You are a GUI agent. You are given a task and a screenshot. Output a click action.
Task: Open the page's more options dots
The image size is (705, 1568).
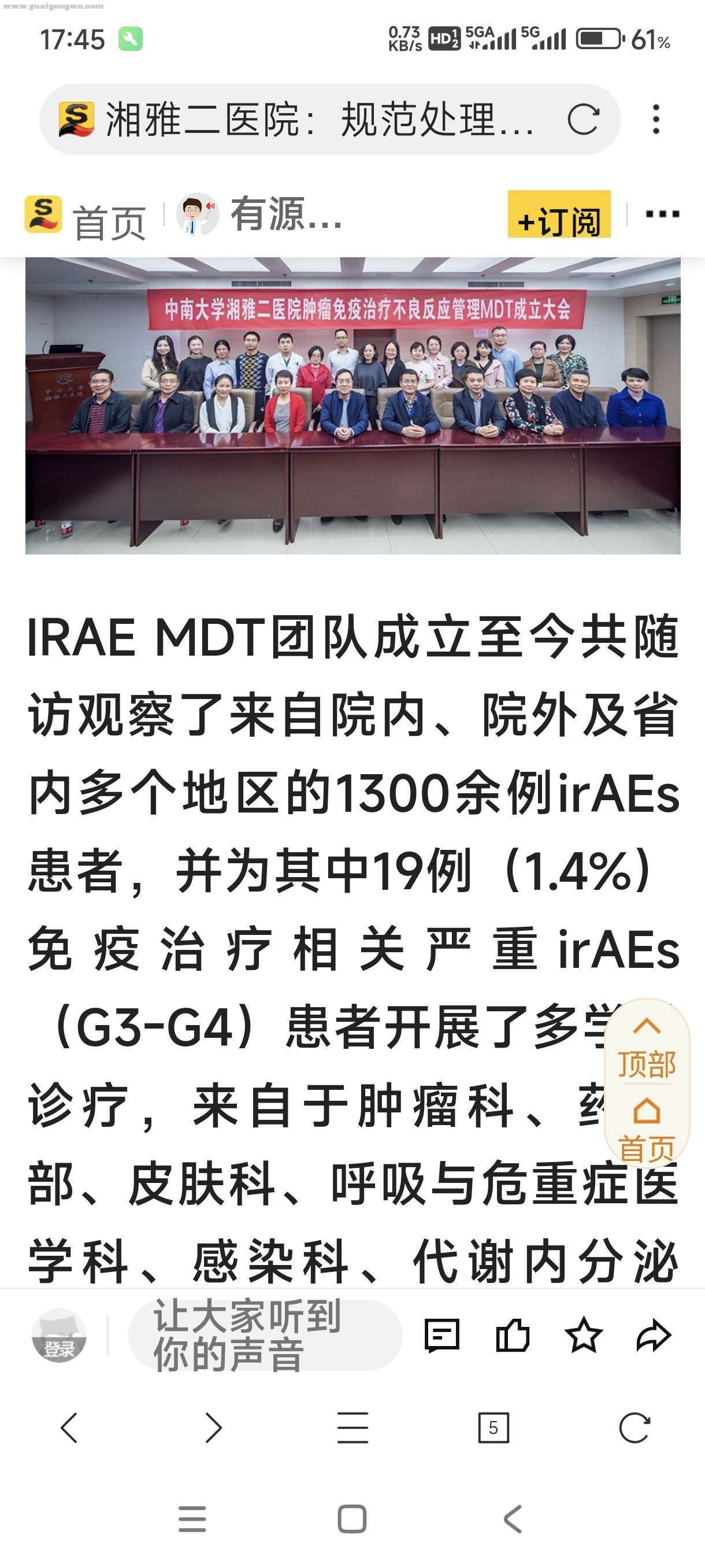tap(662, 215)
